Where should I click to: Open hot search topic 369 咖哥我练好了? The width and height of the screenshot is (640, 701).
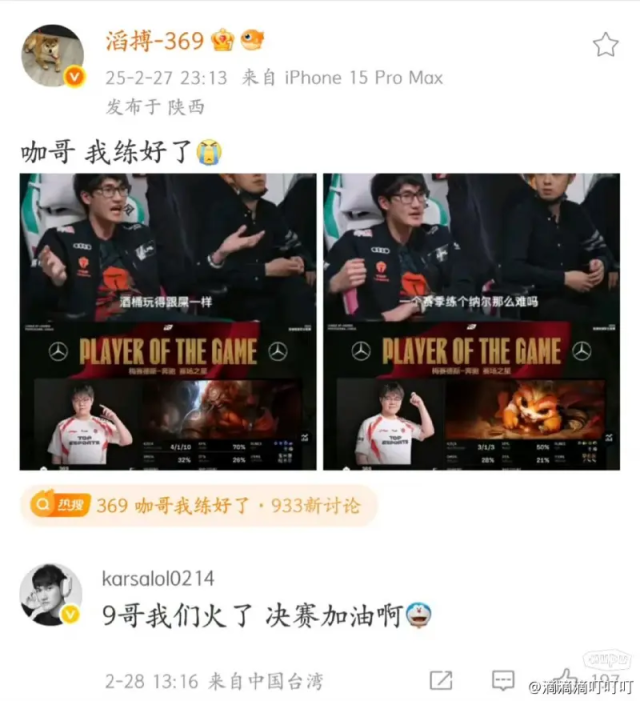pos(198,506)
